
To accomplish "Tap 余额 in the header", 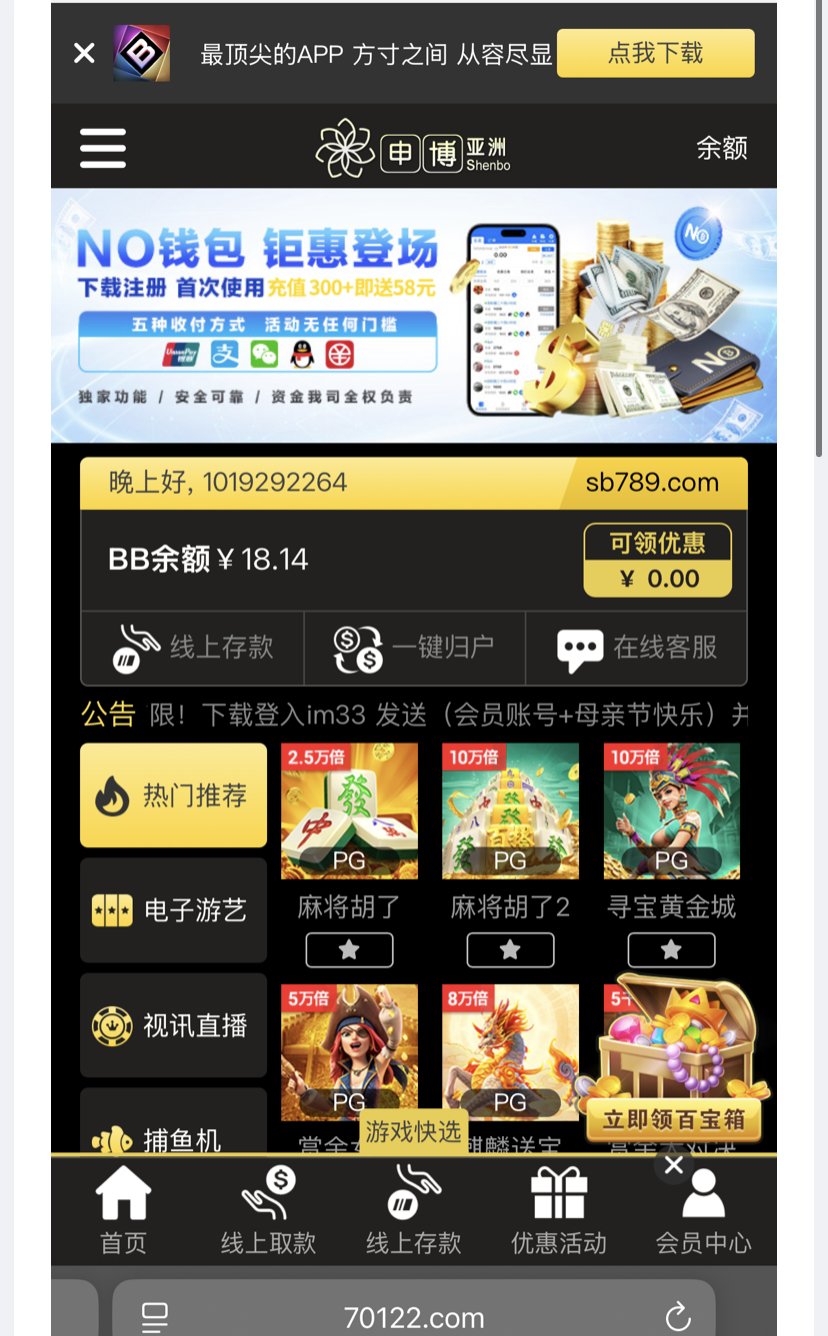I will (721, 148).
